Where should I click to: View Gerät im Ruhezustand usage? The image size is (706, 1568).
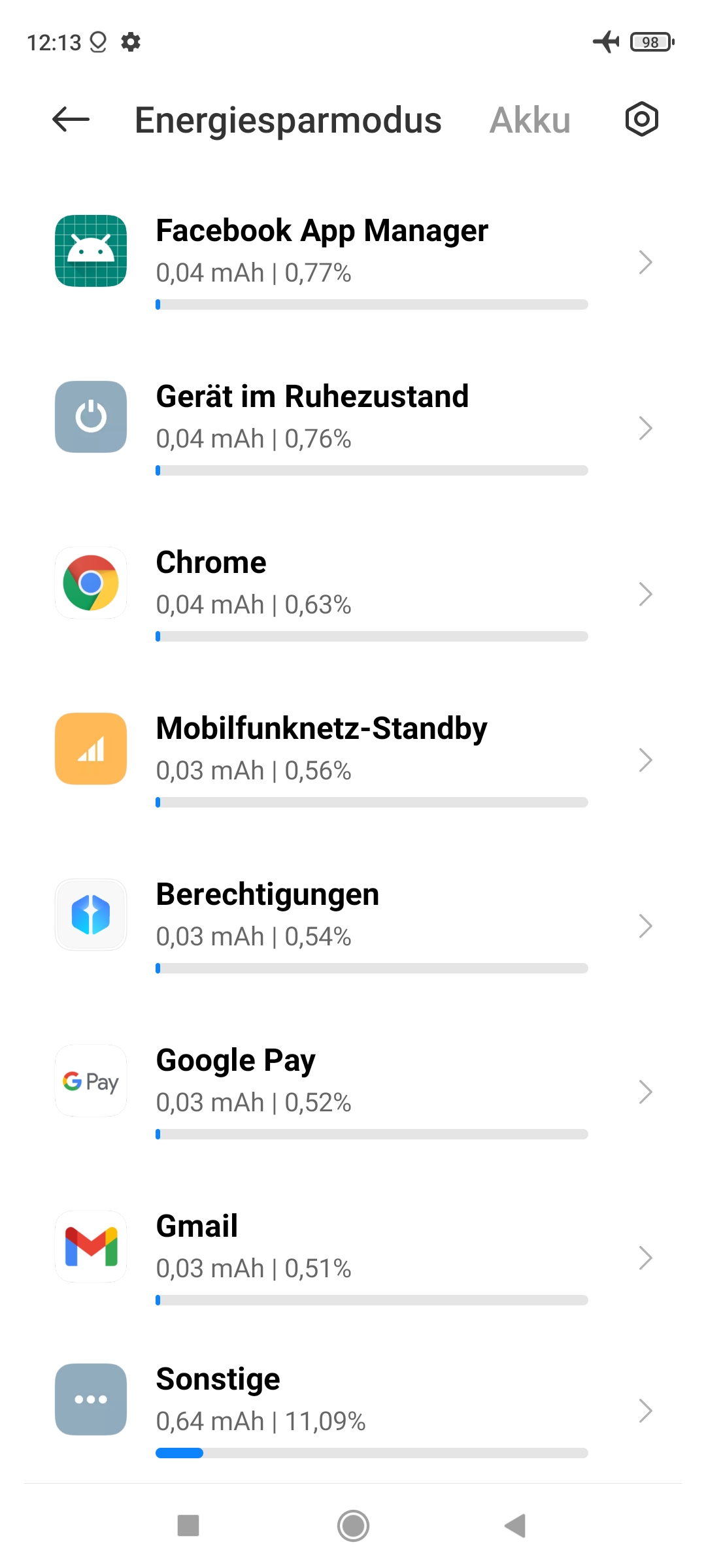[x=353, y=427]
